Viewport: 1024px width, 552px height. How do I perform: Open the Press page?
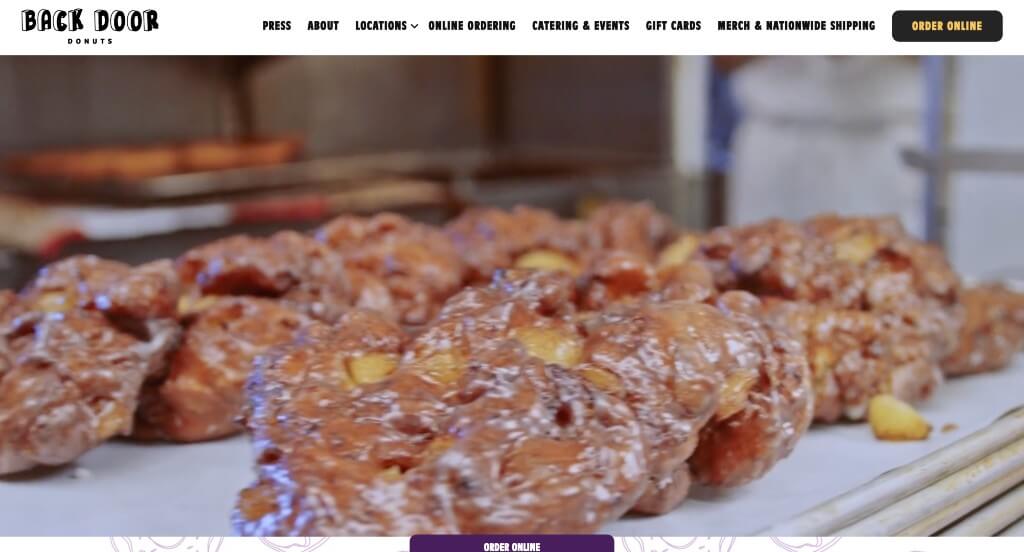[x=276, y=26]
